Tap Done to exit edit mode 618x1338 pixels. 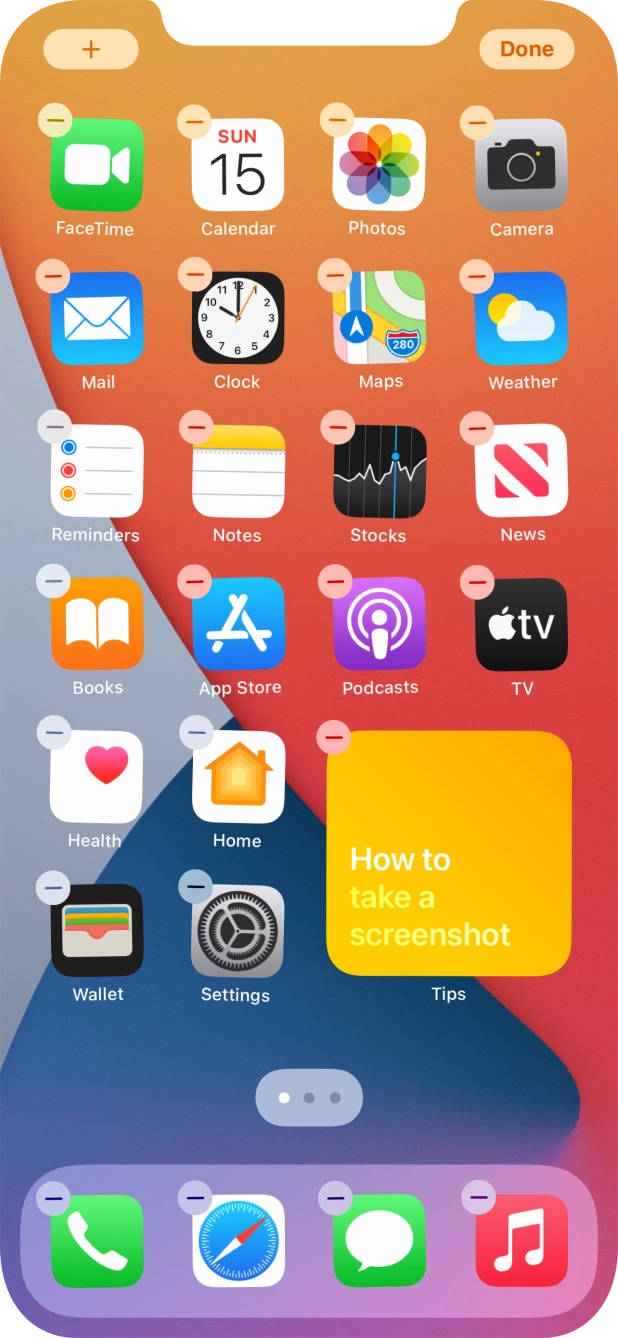[x=527, y=49]
